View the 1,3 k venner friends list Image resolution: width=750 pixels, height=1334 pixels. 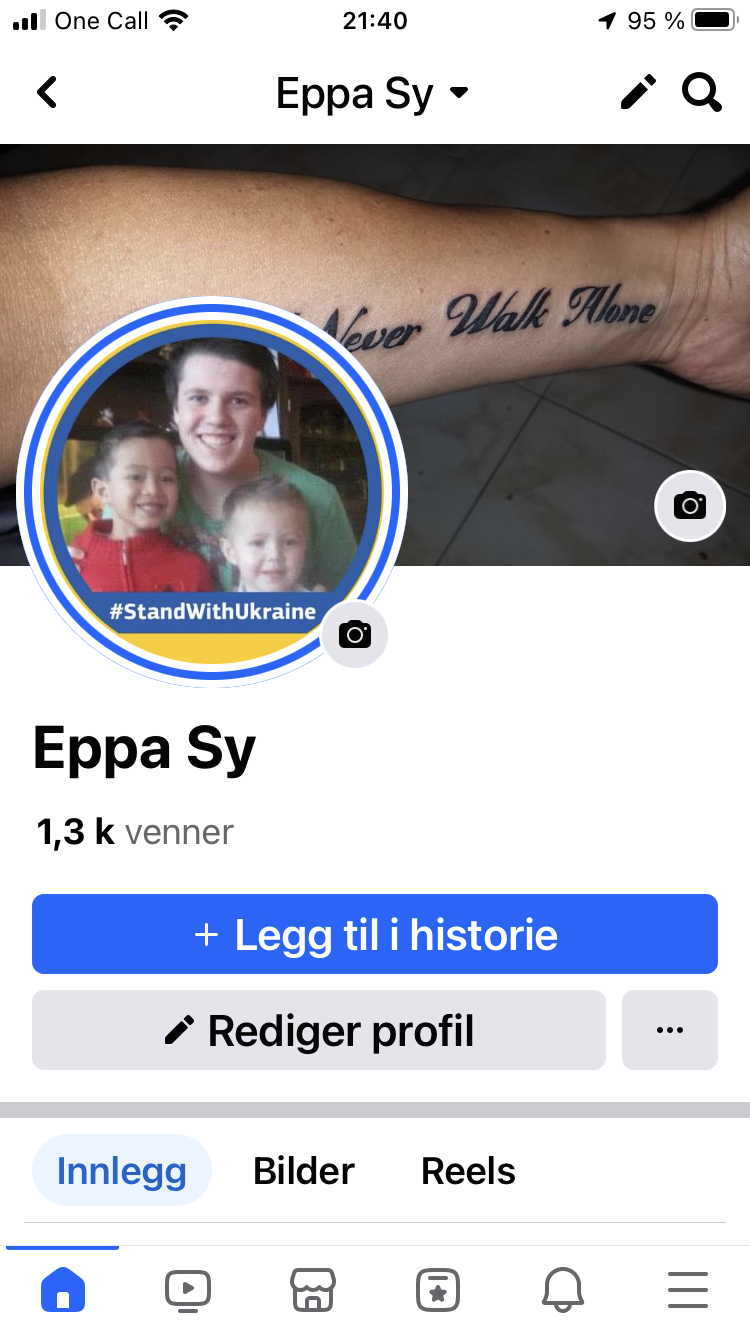pos(135,832)
